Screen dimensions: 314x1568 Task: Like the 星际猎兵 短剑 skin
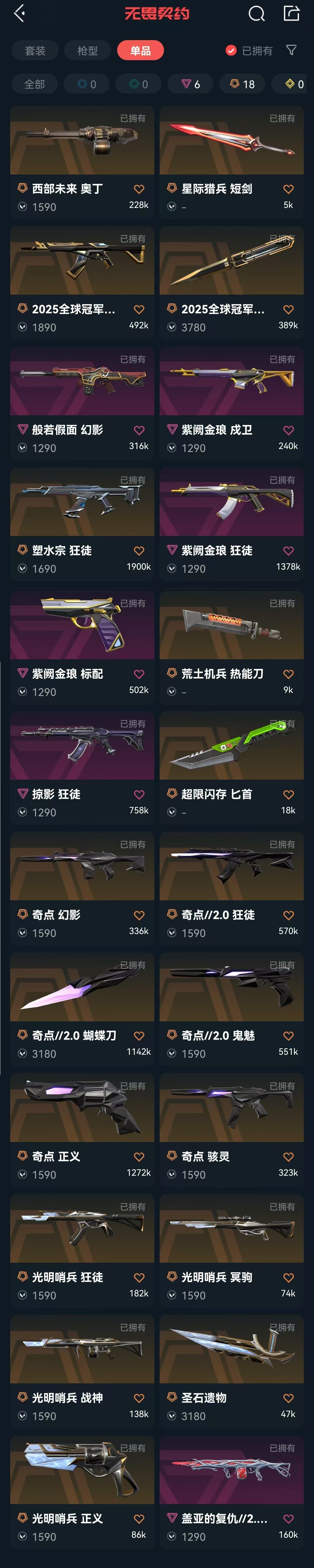(288, 189)
